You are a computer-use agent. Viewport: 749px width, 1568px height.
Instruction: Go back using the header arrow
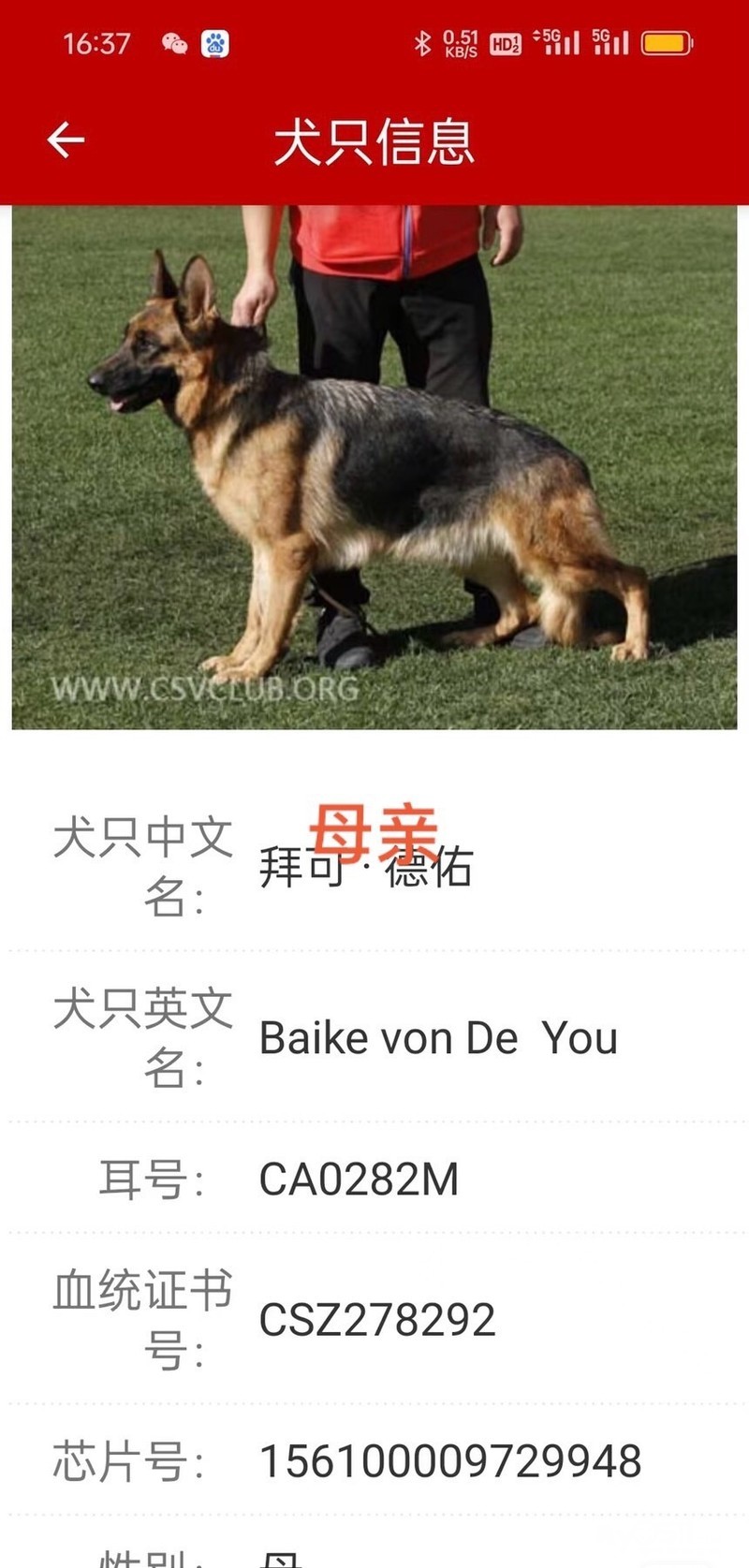click(x=66, y=140)
